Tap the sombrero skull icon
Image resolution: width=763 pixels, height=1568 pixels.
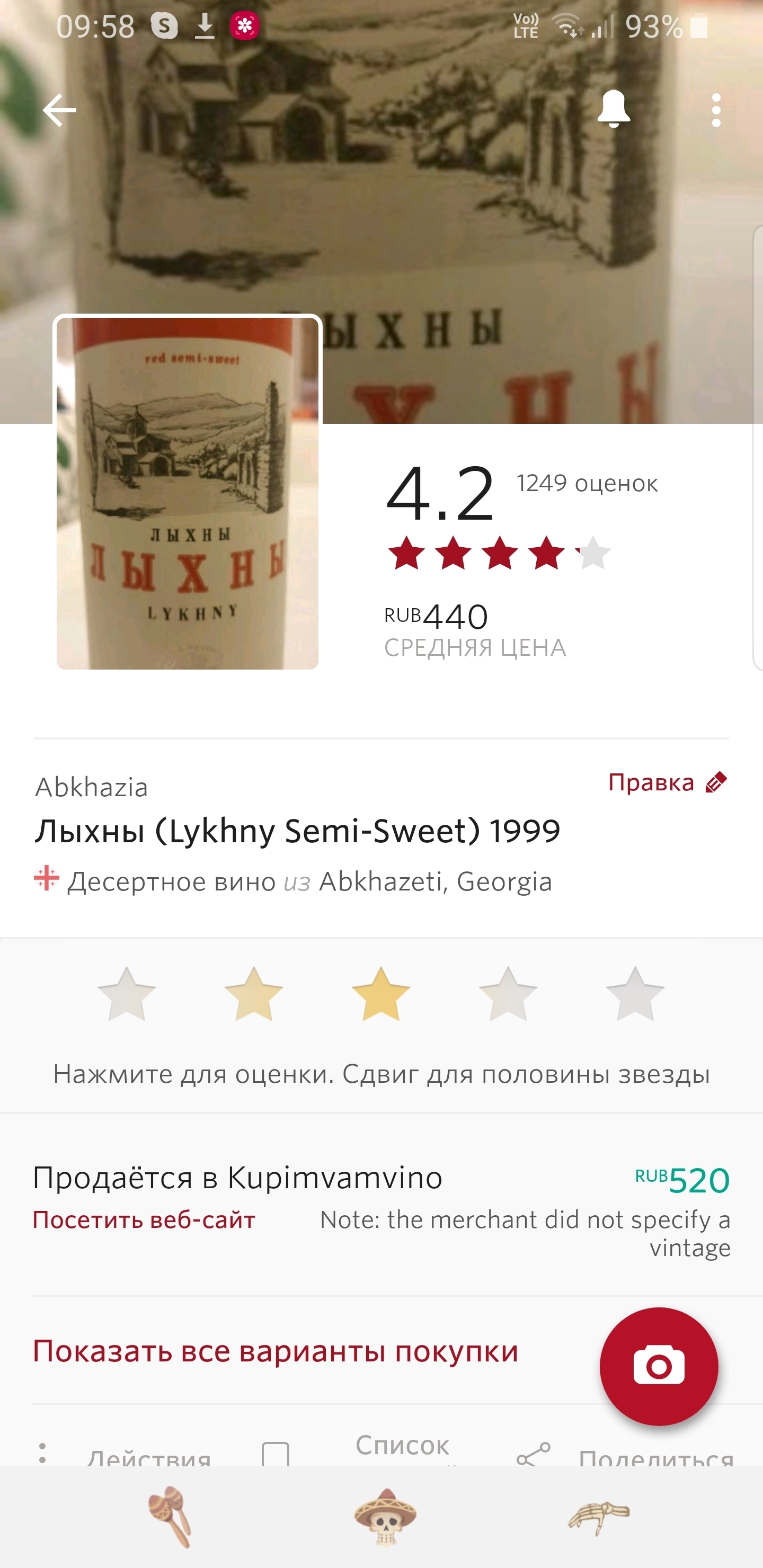385,1517
